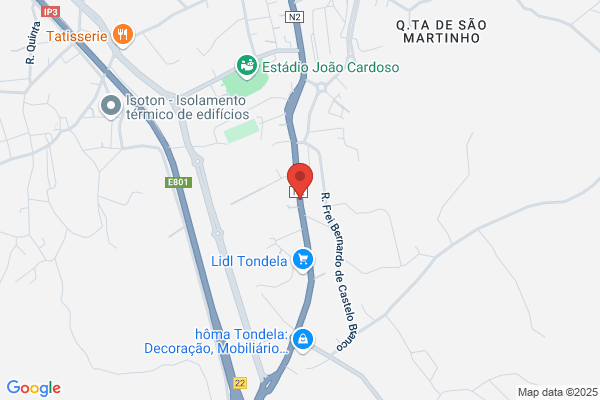Select the Tatisserie restaurant marker
This screenshot has width=600, height=400.
(123, 33)
